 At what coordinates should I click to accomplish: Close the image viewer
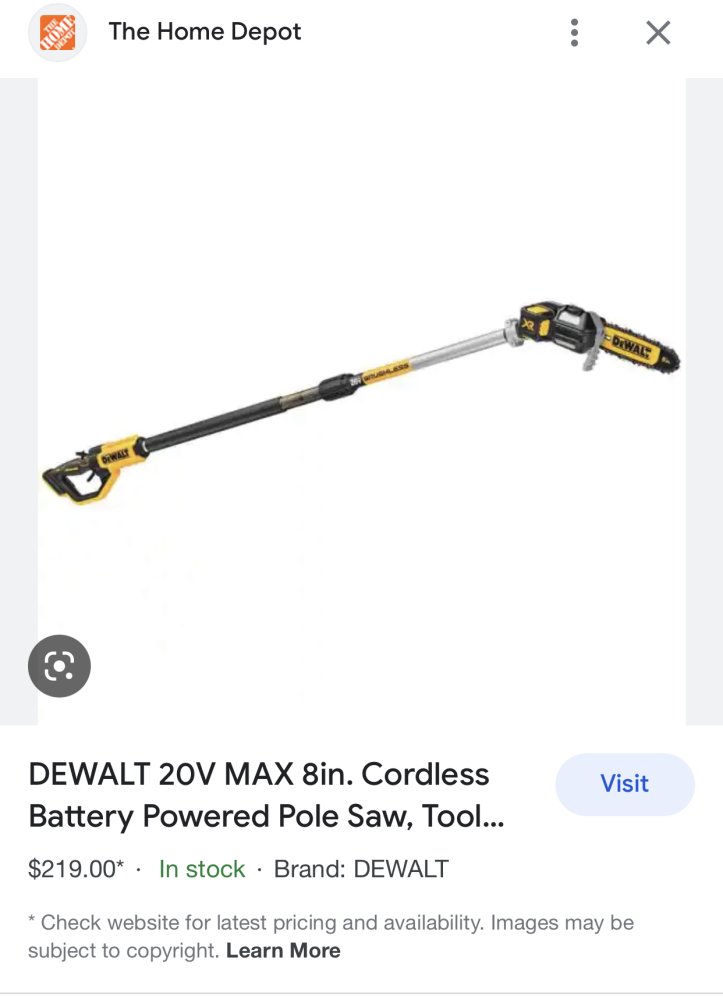[657, 33]
